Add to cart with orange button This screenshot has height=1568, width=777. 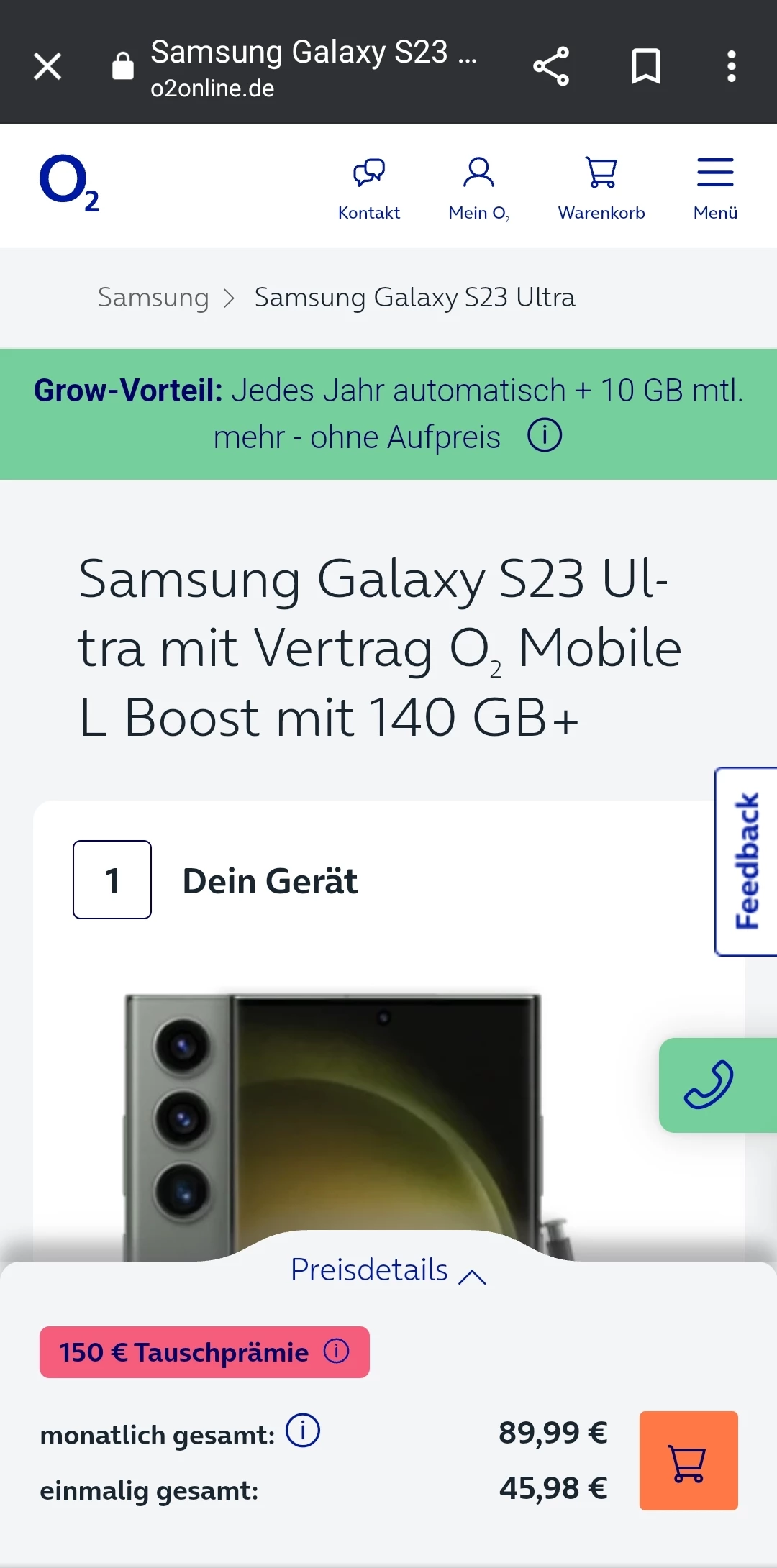tap(689, 1461)
